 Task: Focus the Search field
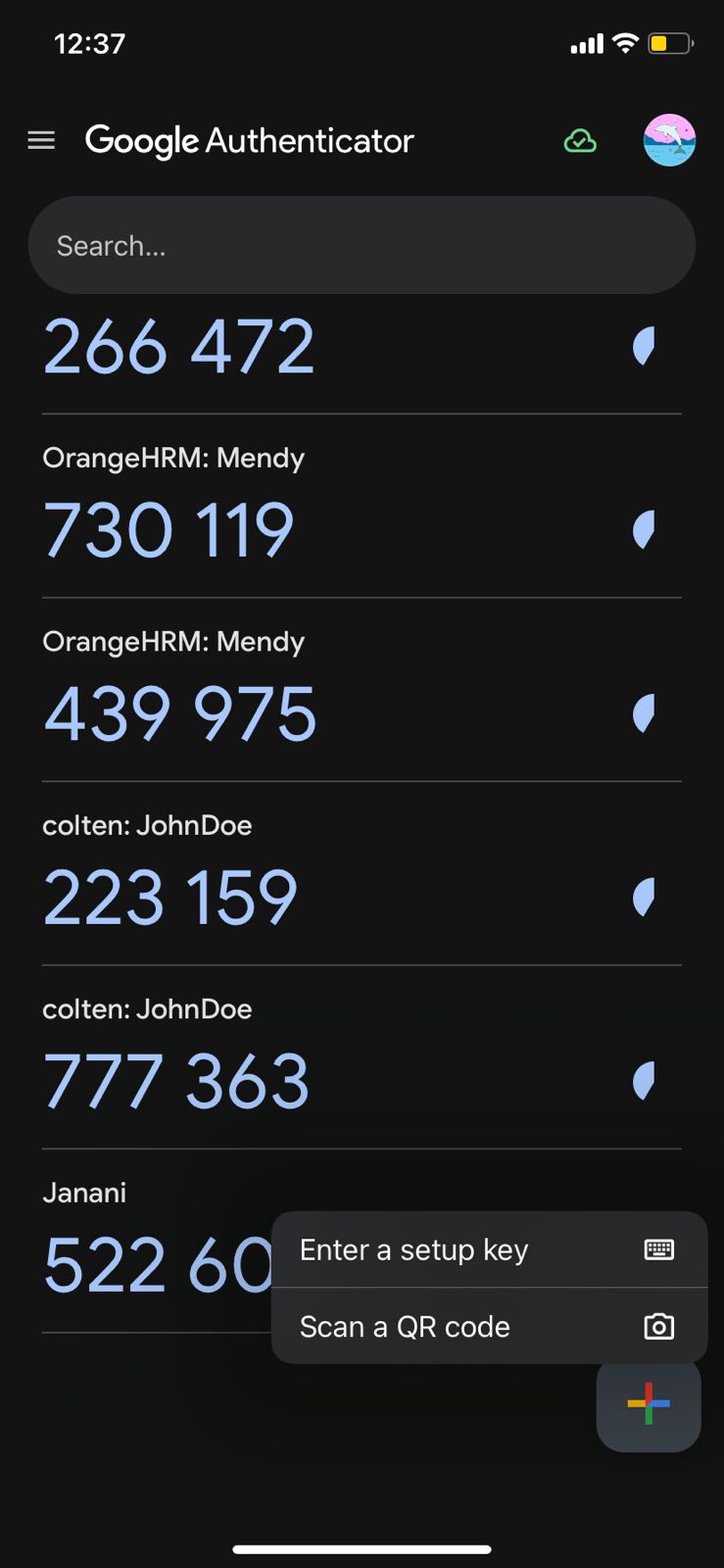click(362, 246)
